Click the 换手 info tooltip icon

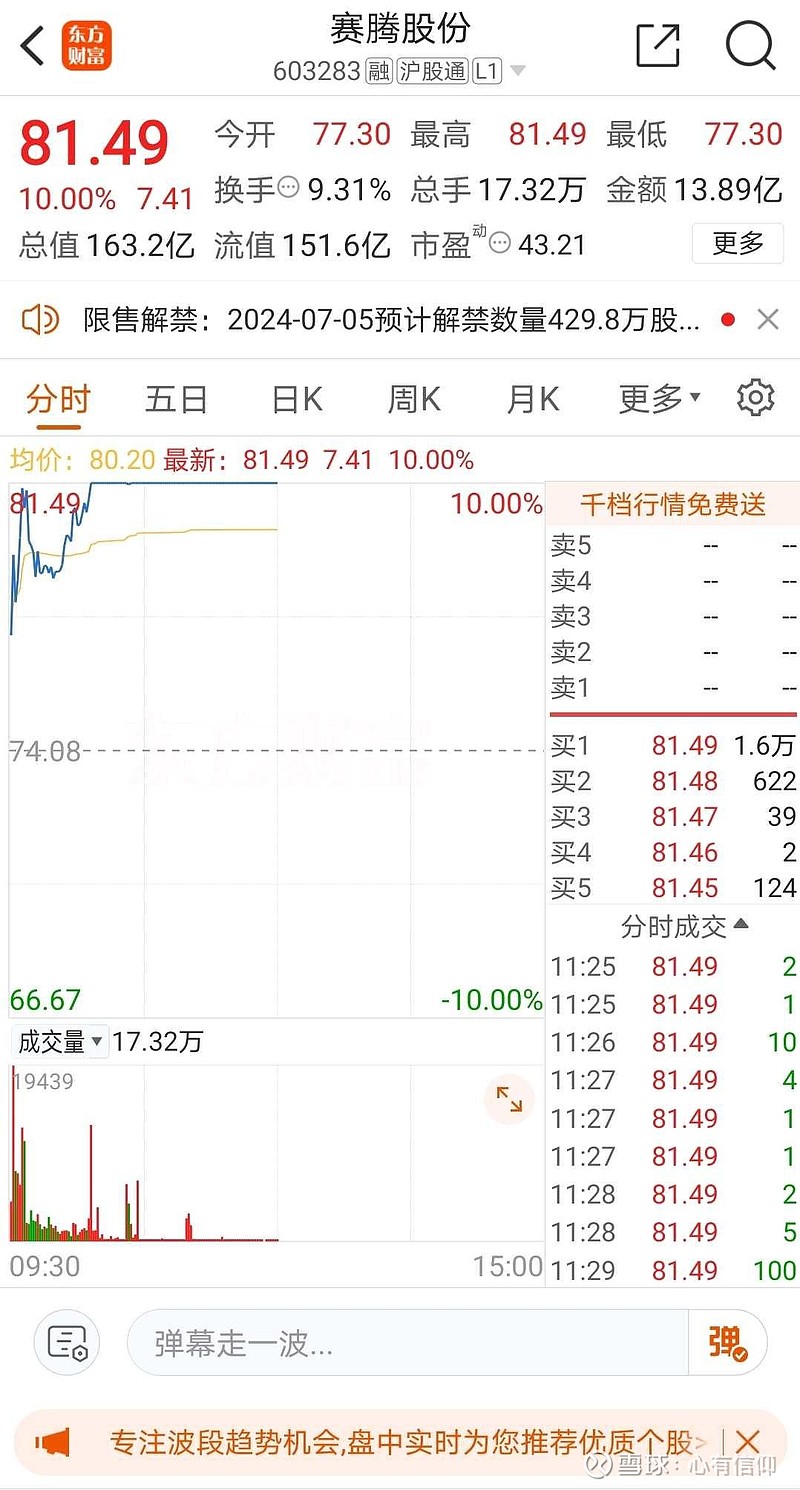290,187
